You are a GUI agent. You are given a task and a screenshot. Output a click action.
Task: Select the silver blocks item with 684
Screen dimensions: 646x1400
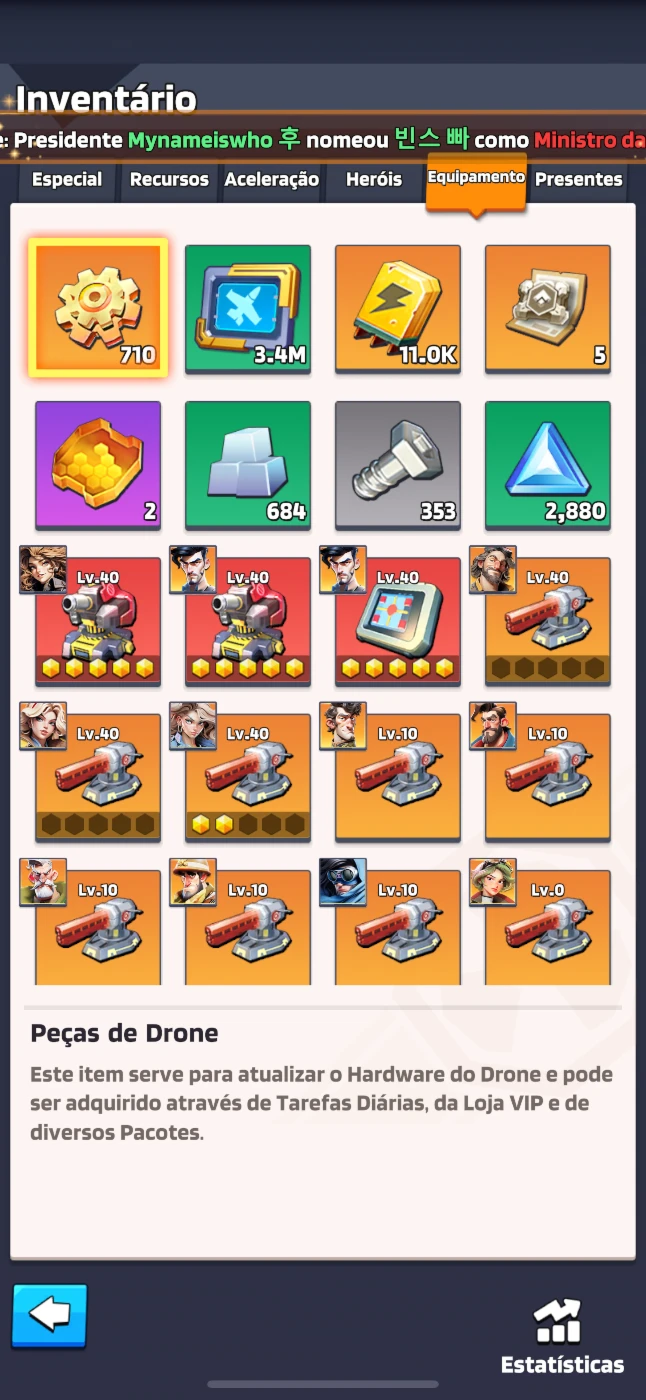248,465
